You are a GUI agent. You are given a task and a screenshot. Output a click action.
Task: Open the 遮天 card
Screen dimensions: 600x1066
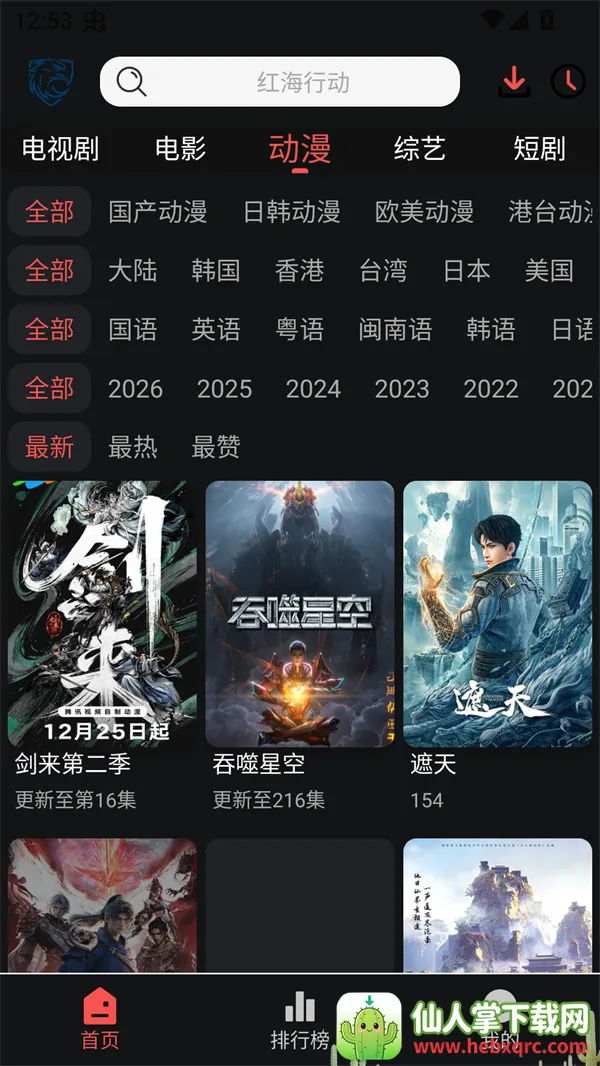[x=497, y=613]
